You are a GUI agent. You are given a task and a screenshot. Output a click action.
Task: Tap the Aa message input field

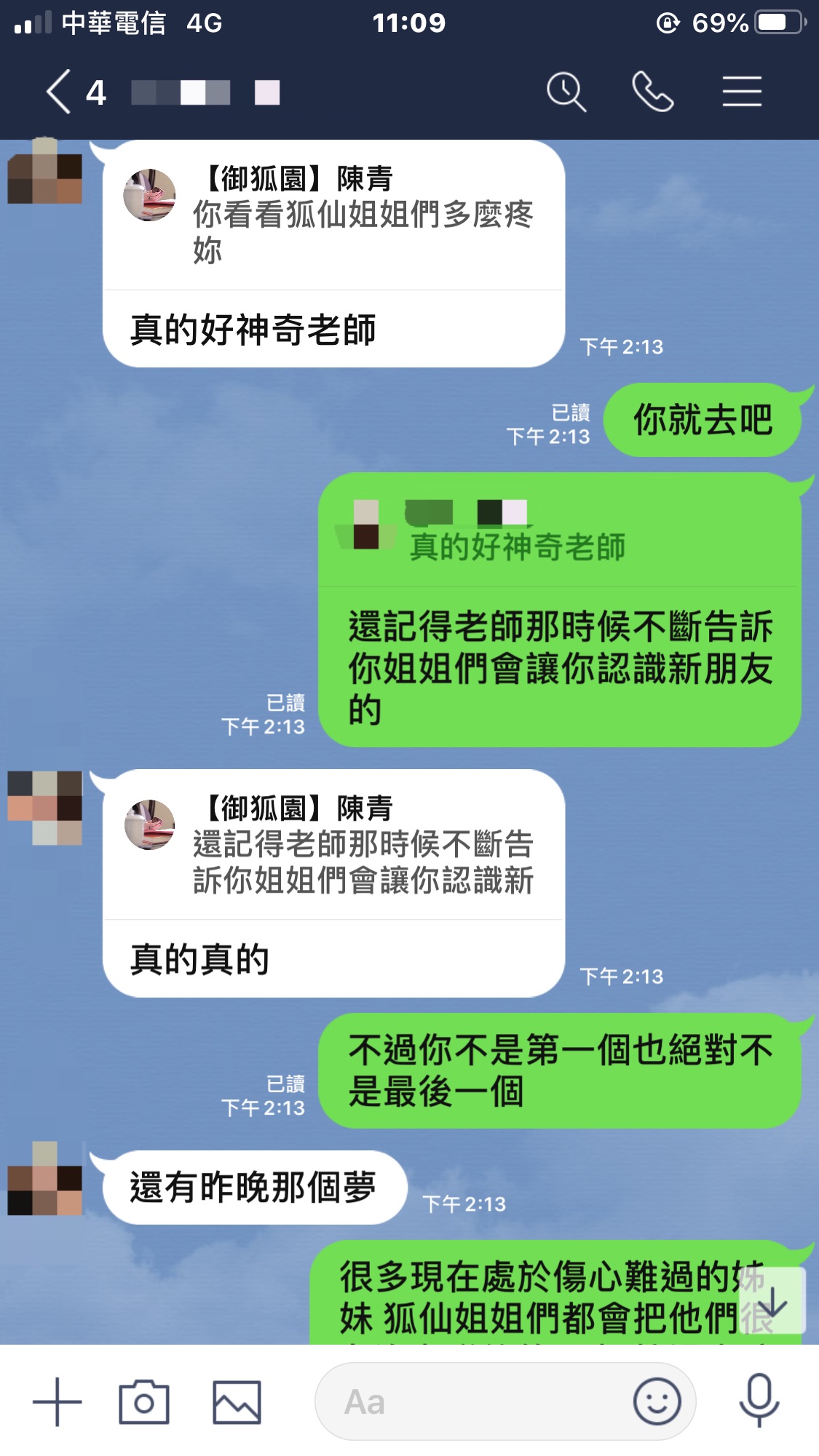(x=473, y=1401)
